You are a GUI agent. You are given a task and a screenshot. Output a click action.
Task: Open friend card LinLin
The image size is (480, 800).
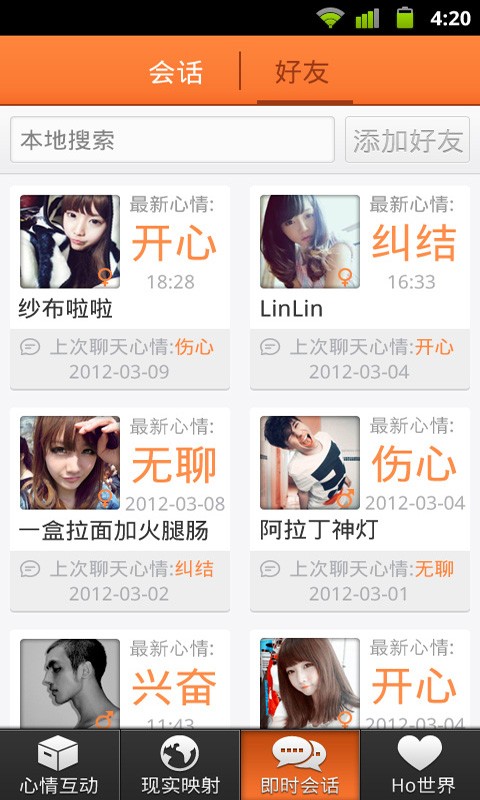coord(360,258)
